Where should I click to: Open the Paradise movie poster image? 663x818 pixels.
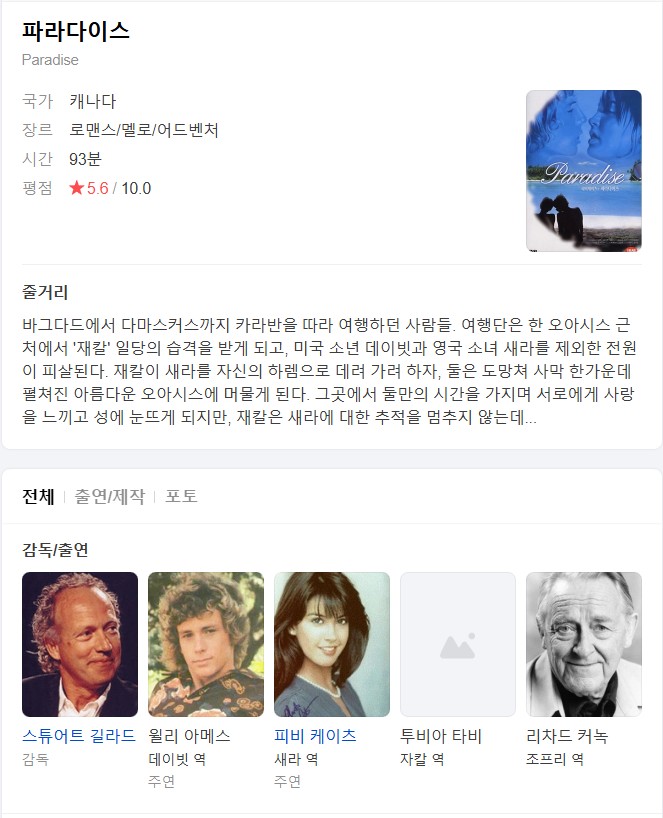point(583,171)
